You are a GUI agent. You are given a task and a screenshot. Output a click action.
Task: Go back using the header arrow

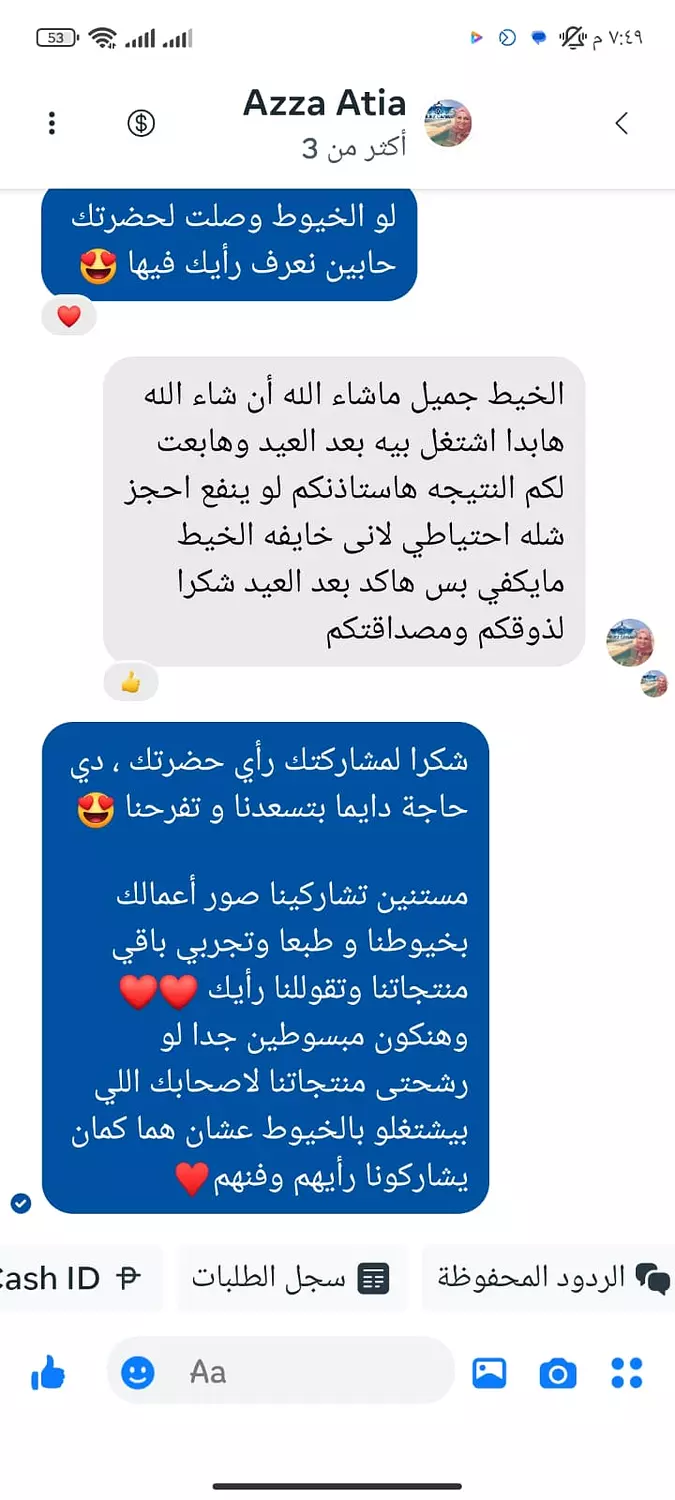coord(621,124)
